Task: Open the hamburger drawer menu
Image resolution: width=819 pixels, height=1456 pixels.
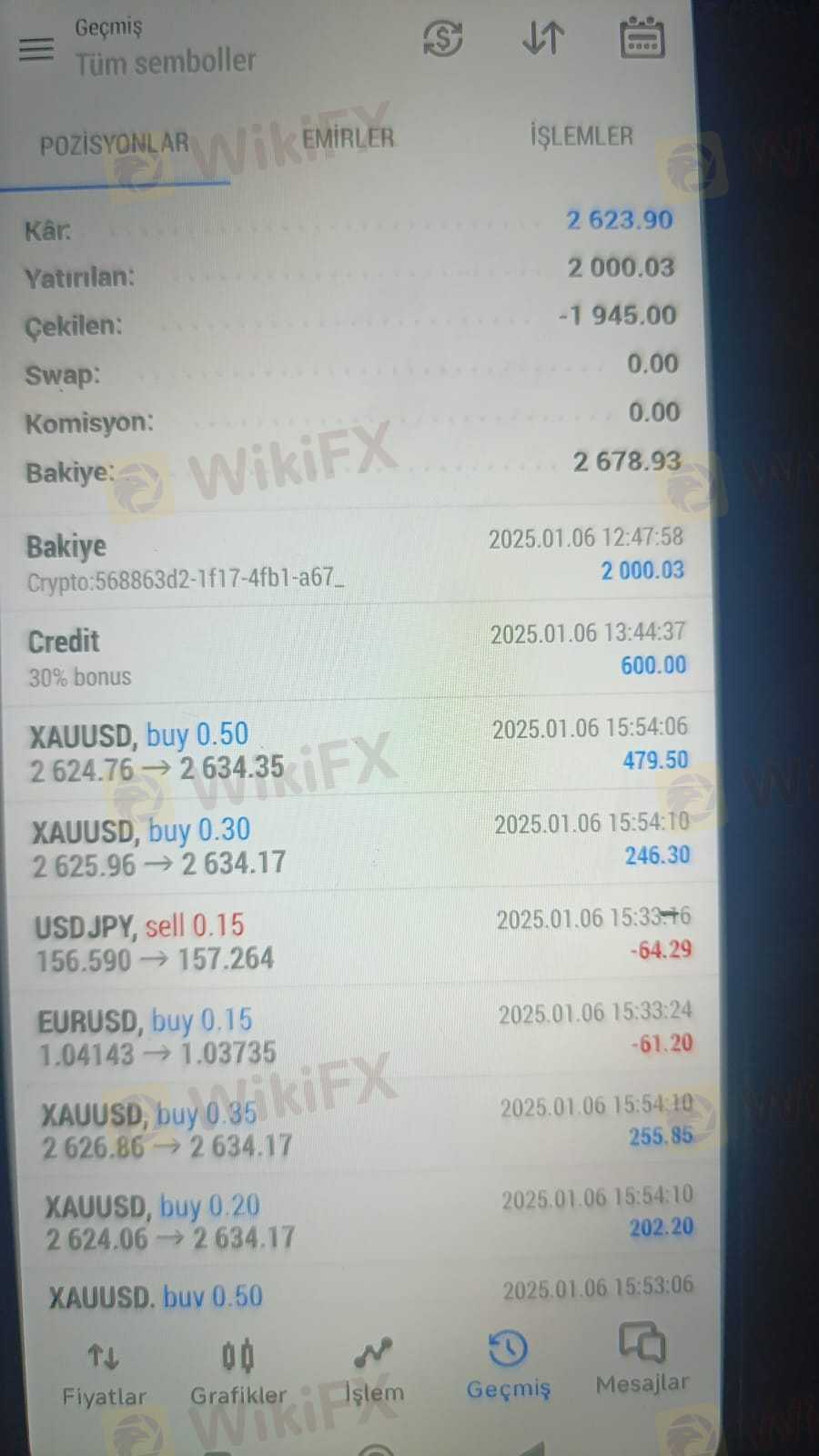Action: (36, 47)
